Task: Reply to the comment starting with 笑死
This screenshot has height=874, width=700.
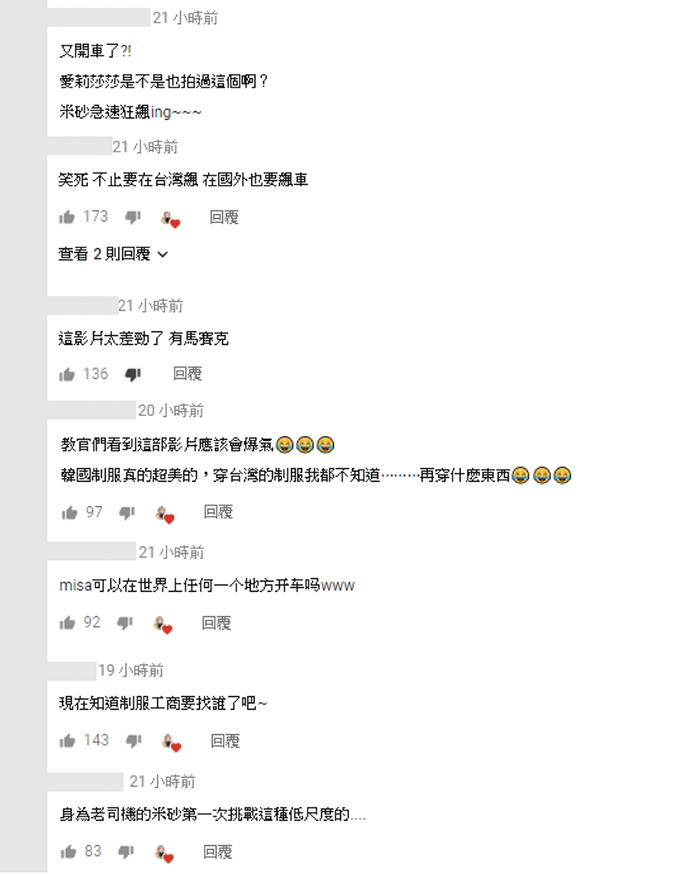Action: [224, 217]
